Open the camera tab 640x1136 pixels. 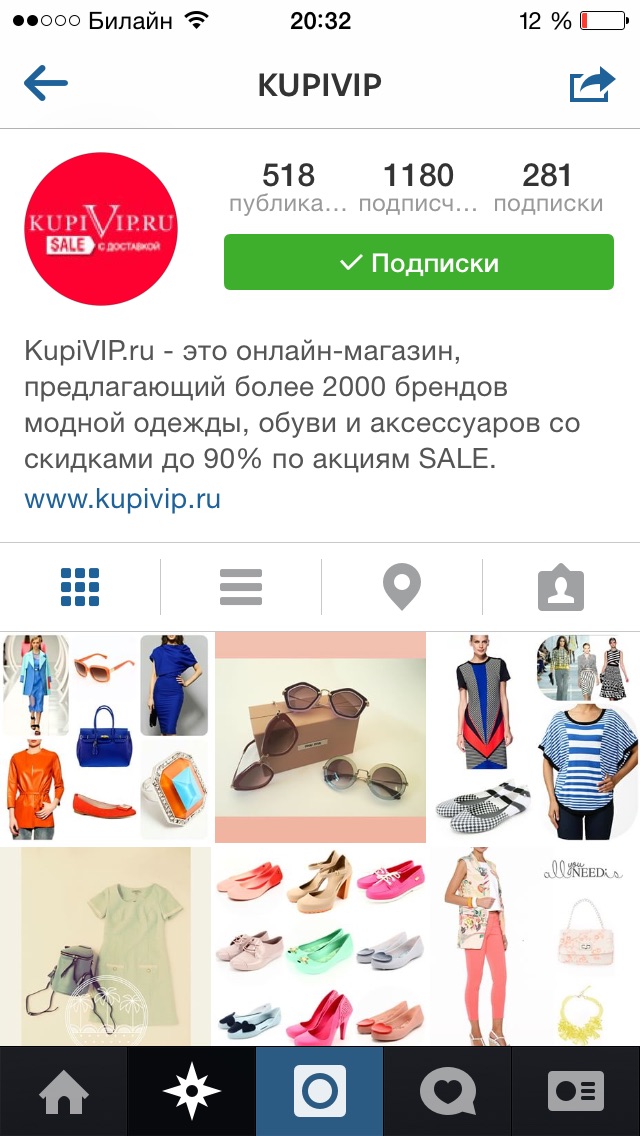click(320, 1091)
